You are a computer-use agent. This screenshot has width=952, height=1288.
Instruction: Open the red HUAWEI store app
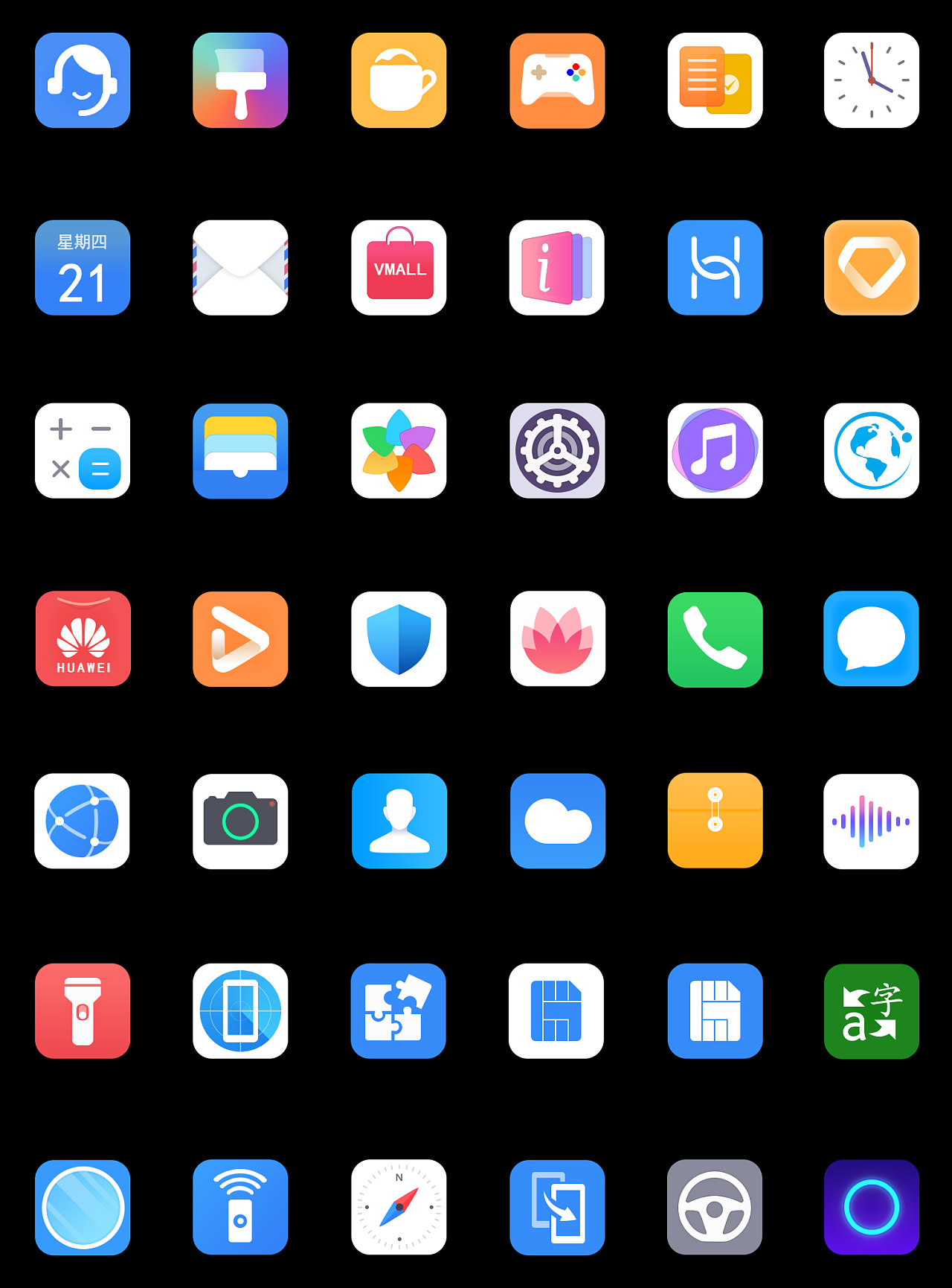click(83, 639)
